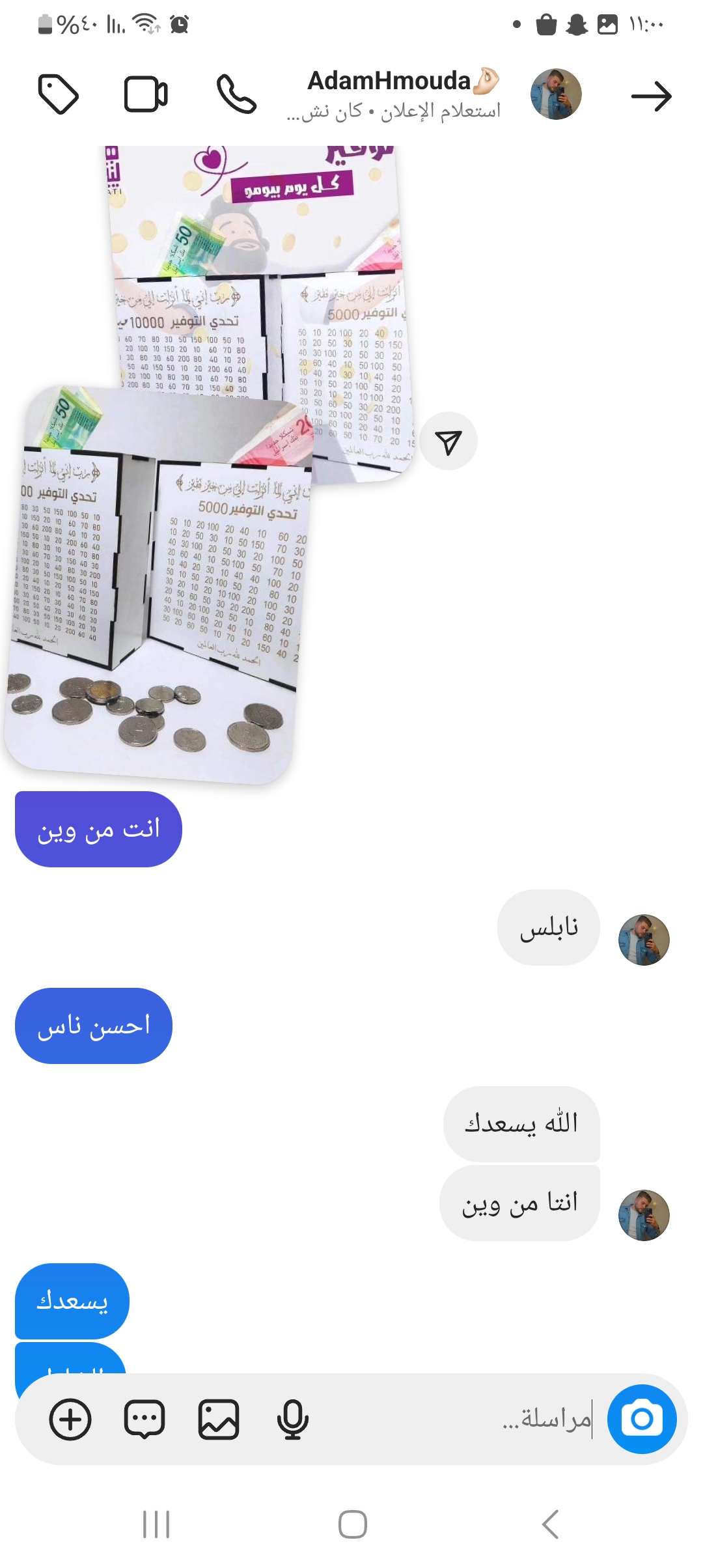Screen dimensions: 703x1568
Task: Focus the message text field
Action: point(456,1419)
